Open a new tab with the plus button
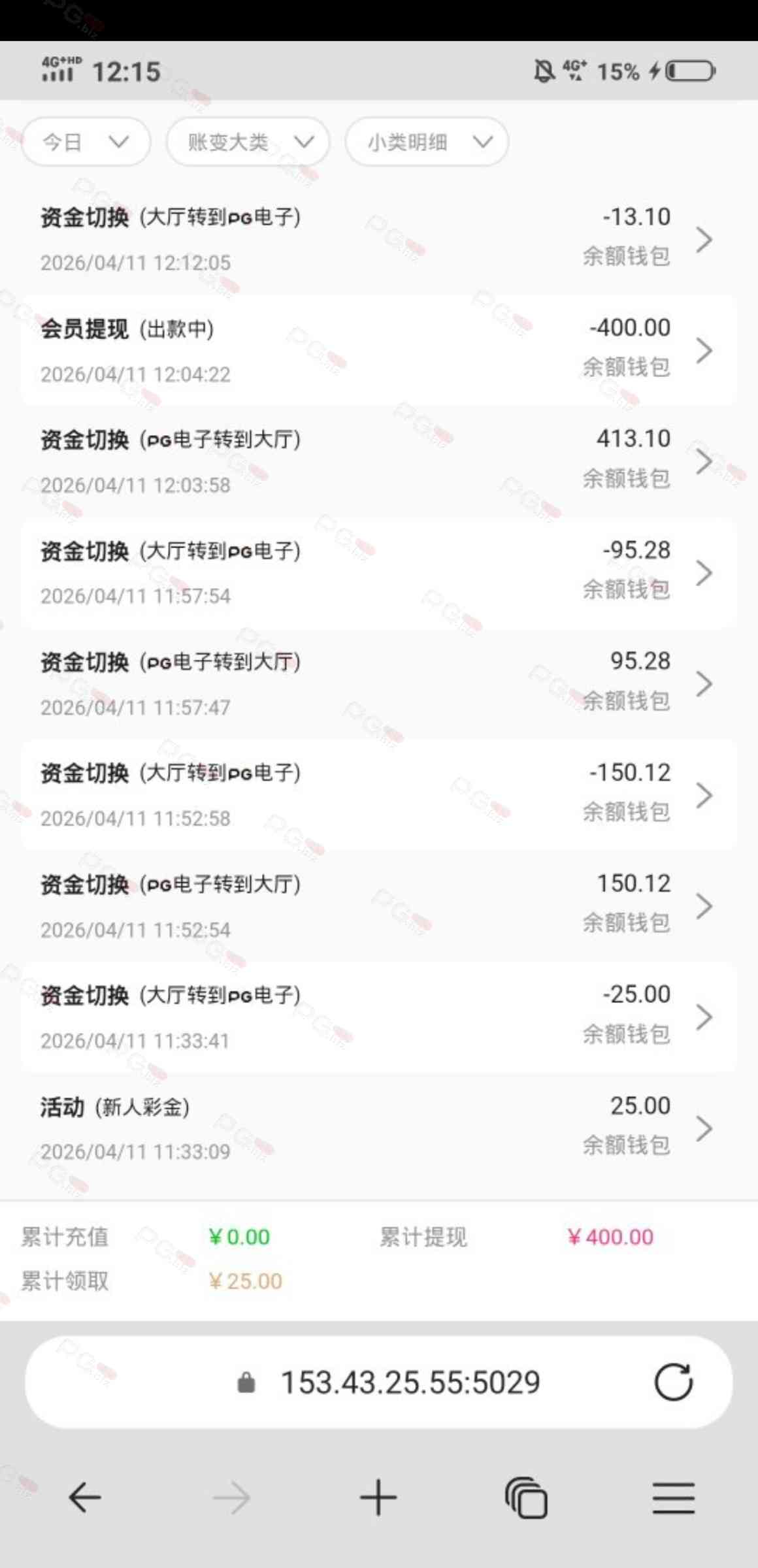 [x=378, y=1497]
